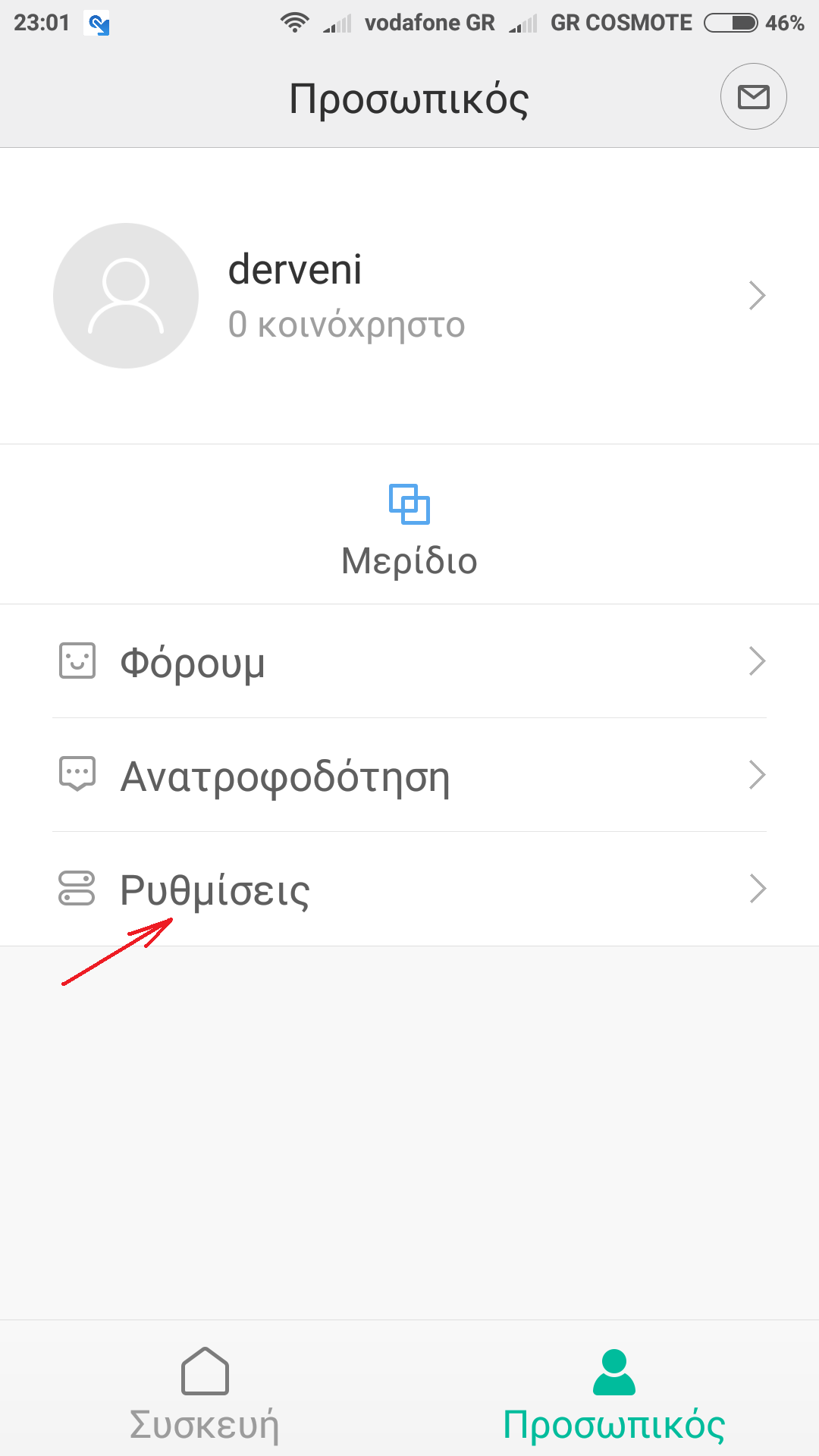This screenshot has height=1456, width=819.
Task: Open Ρυθμίσεις settings
Action: tap(409, 890)
